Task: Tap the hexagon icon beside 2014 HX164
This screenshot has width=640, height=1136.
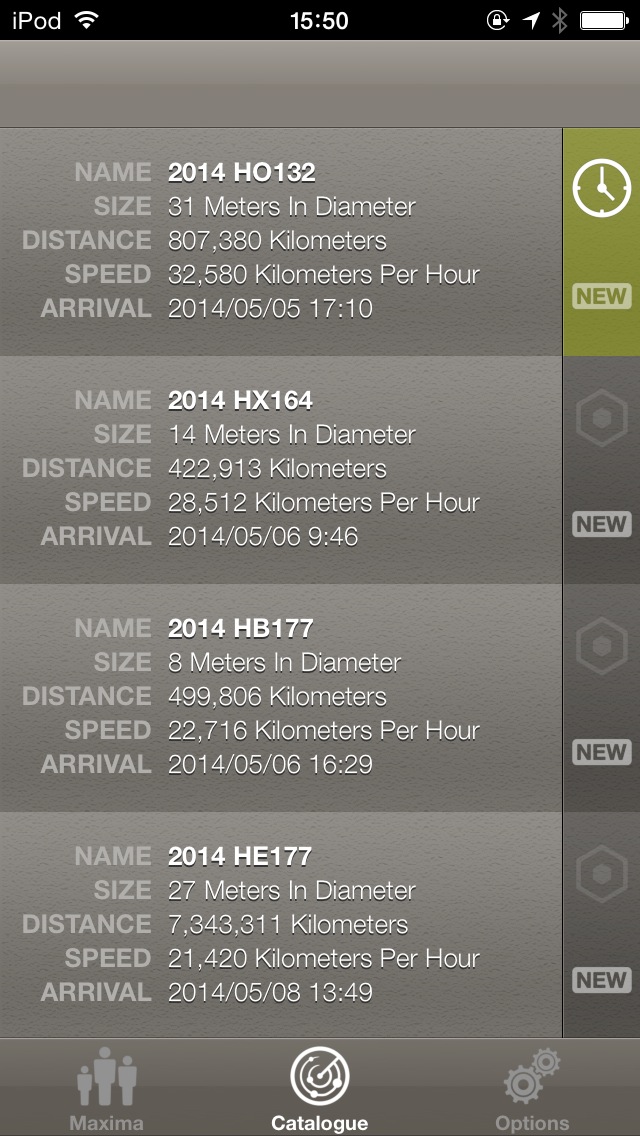Action: (602, 418)
